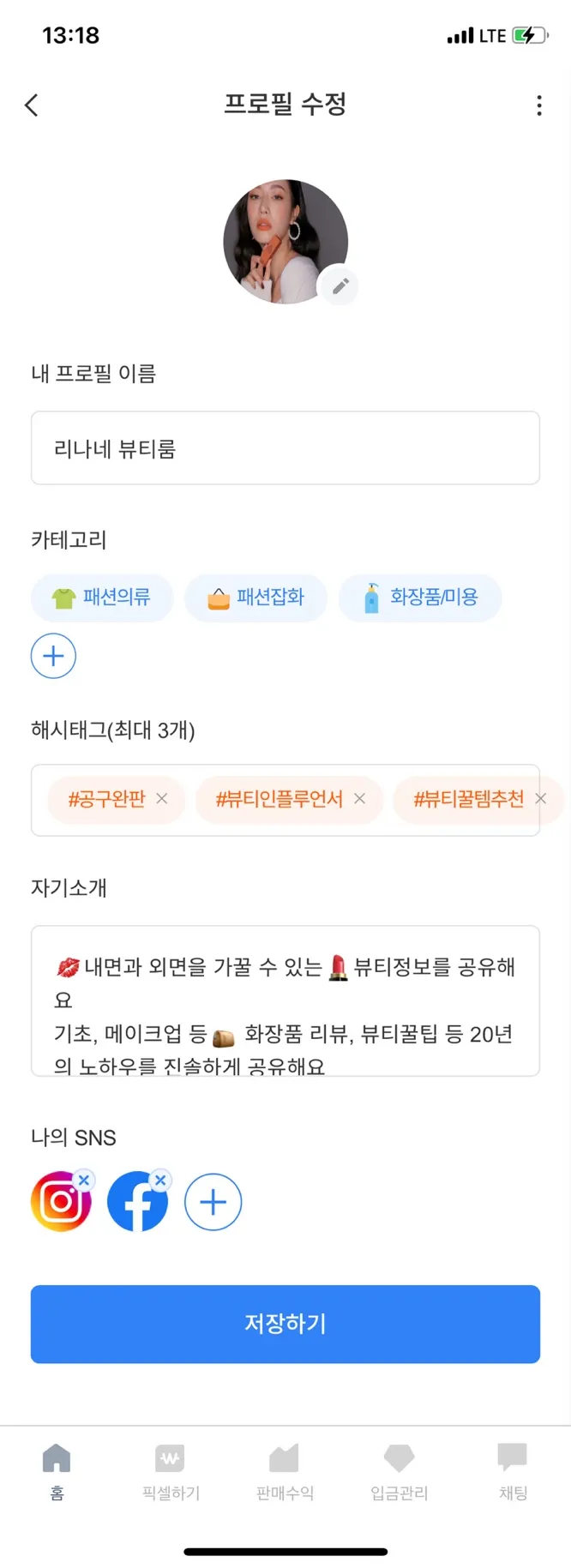Open the three-dot overflow menu
Image resolution: width=571 pixels, height=1568 pixels.
click(x=538, y=105)
